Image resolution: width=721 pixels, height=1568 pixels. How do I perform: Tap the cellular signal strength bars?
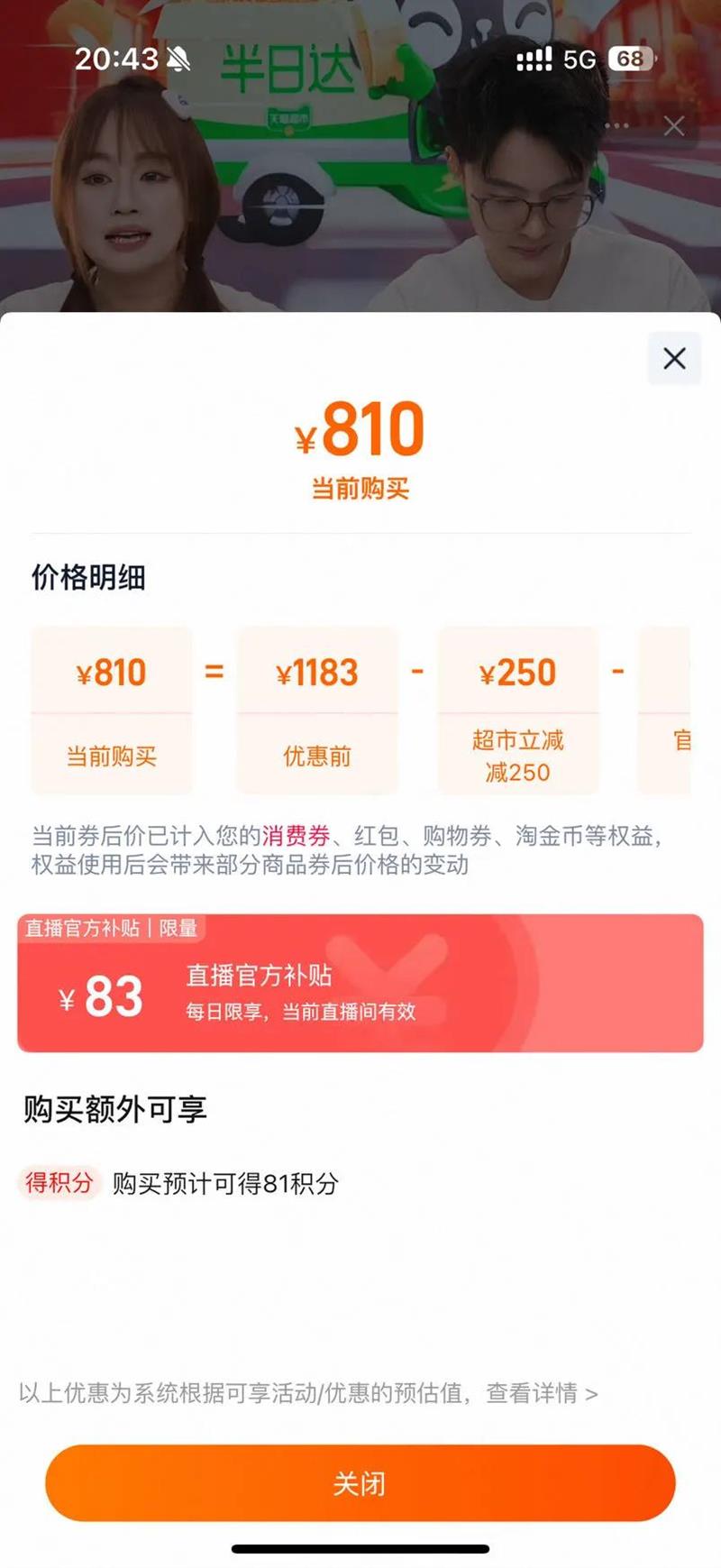[x=534, y=58]
